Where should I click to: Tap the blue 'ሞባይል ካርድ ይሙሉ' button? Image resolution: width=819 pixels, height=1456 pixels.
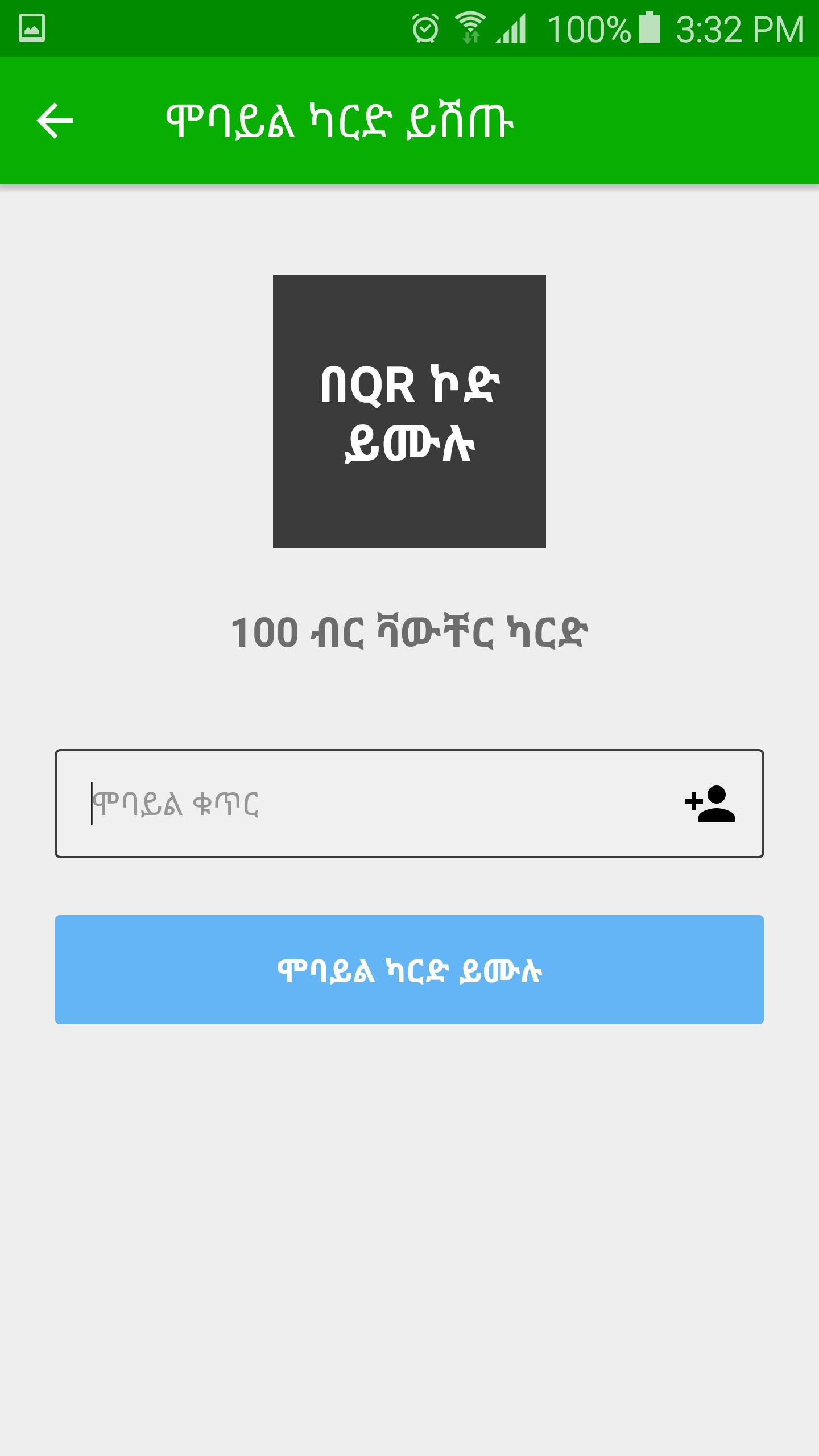(409, 970)
